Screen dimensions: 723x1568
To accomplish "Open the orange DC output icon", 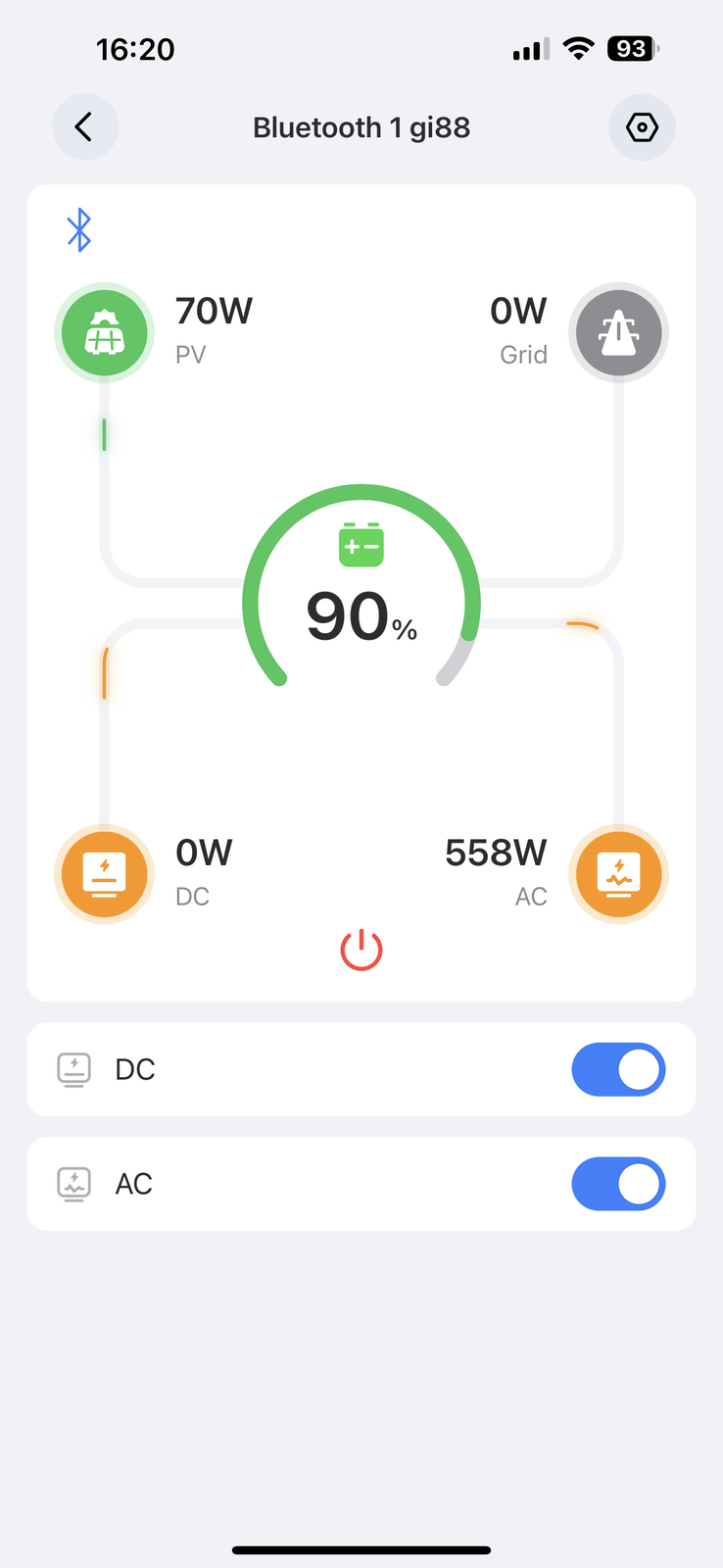I will click(104, 874).
